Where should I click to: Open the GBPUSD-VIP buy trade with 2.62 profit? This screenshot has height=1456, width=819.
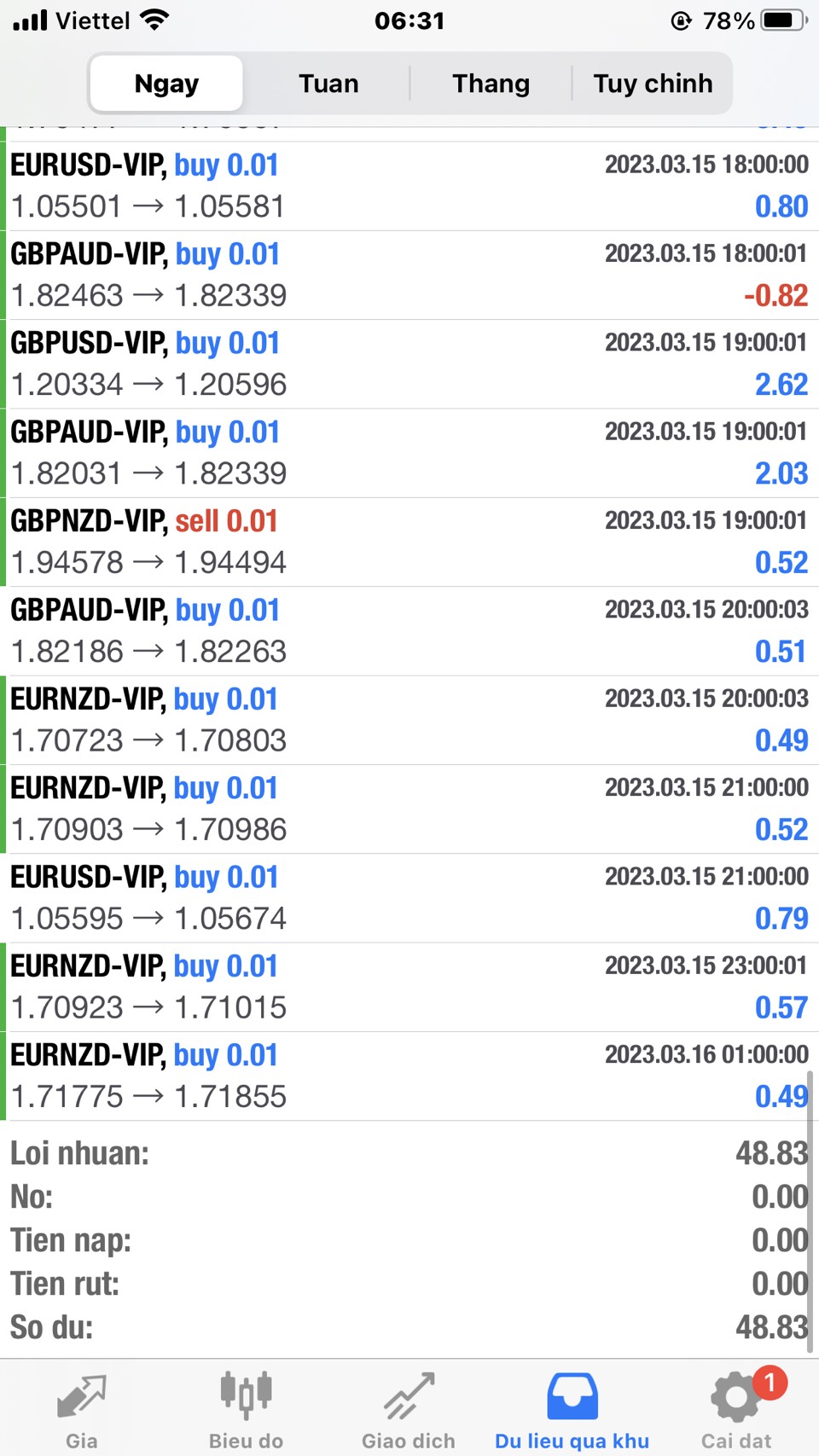[x=409, y=364]
